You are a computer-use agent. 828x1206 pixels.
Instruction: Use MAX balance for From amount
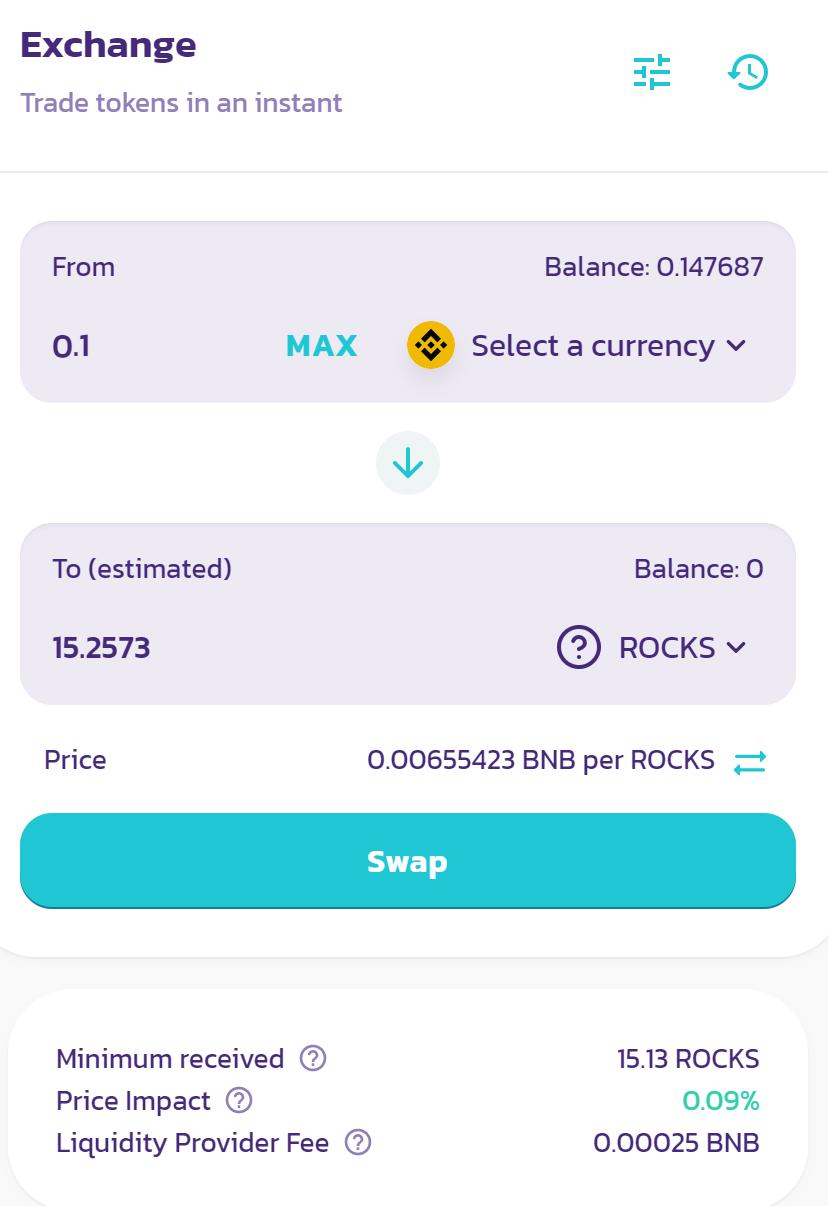(x=321, y=346)
